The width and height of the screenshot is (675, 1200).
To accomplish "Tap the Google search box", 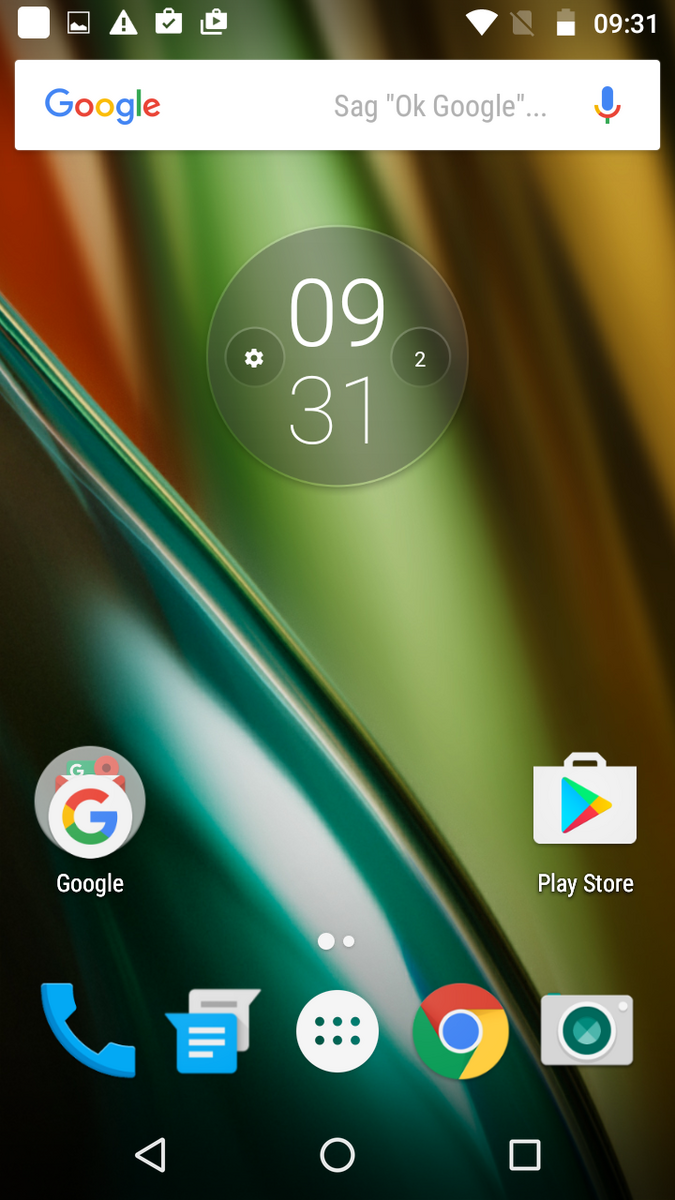I will pos(337,105).
